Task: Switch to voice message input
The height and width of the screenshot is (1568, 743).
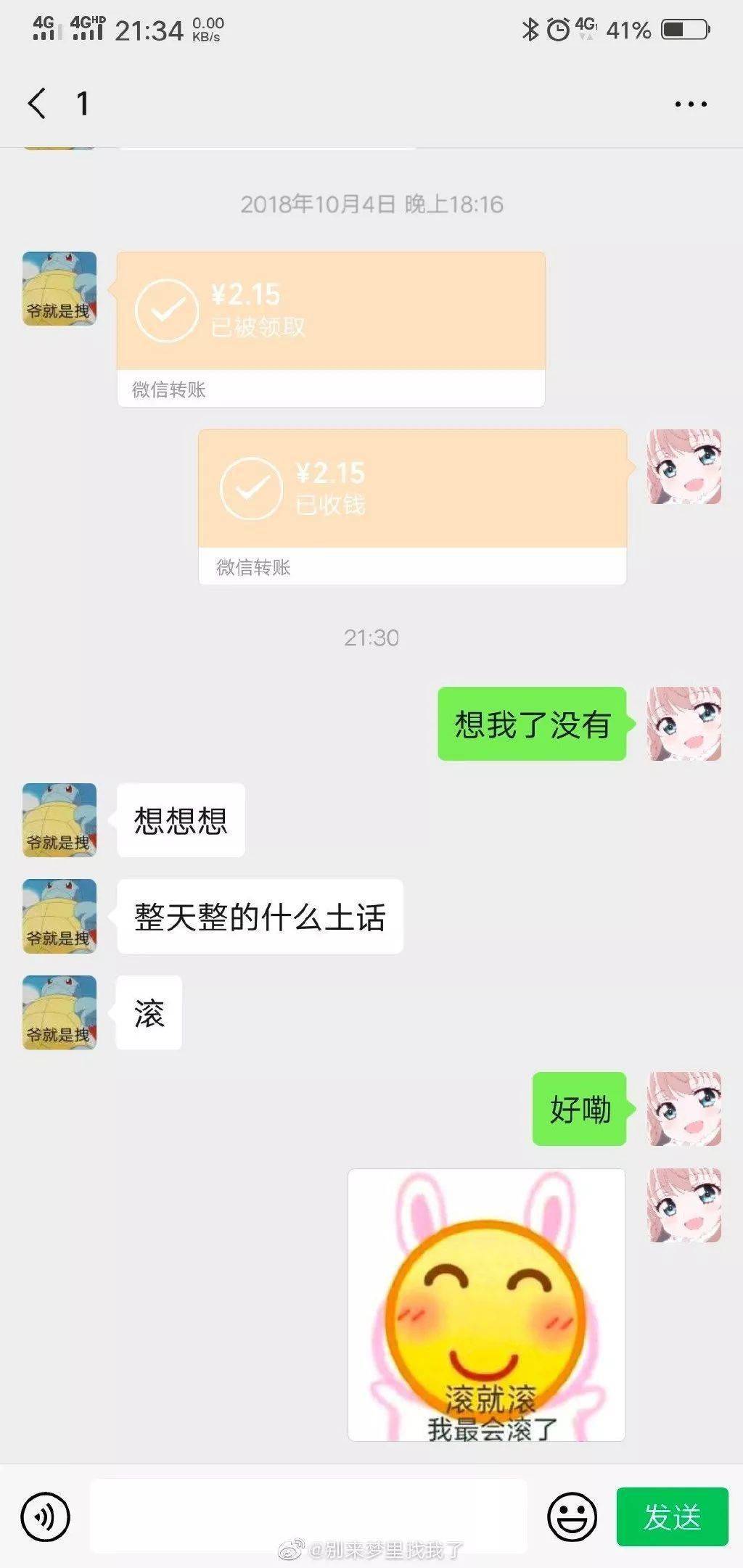Action: click(x=45, y=1517)
